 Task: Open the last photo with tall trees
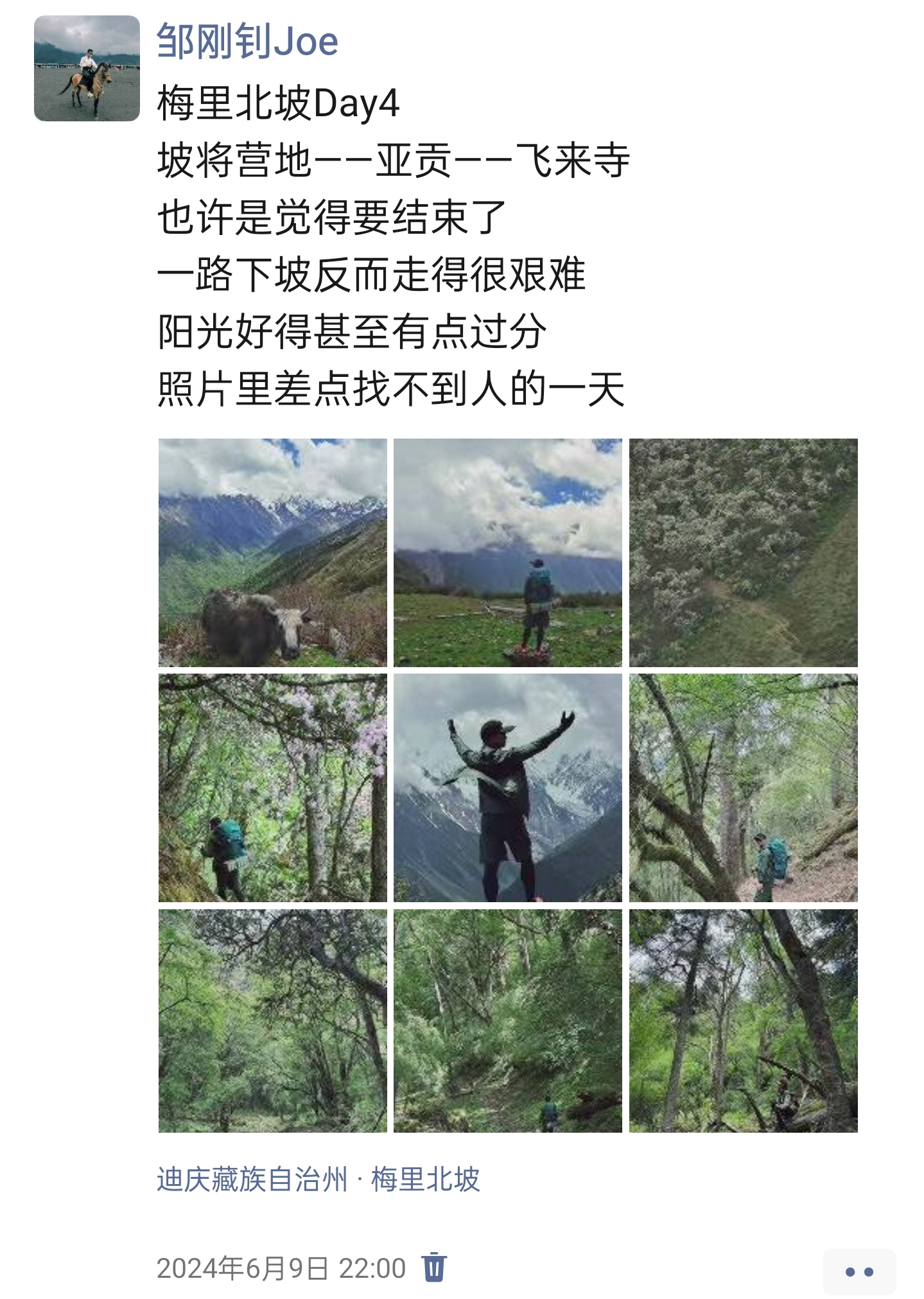(x=743, y=1020)
